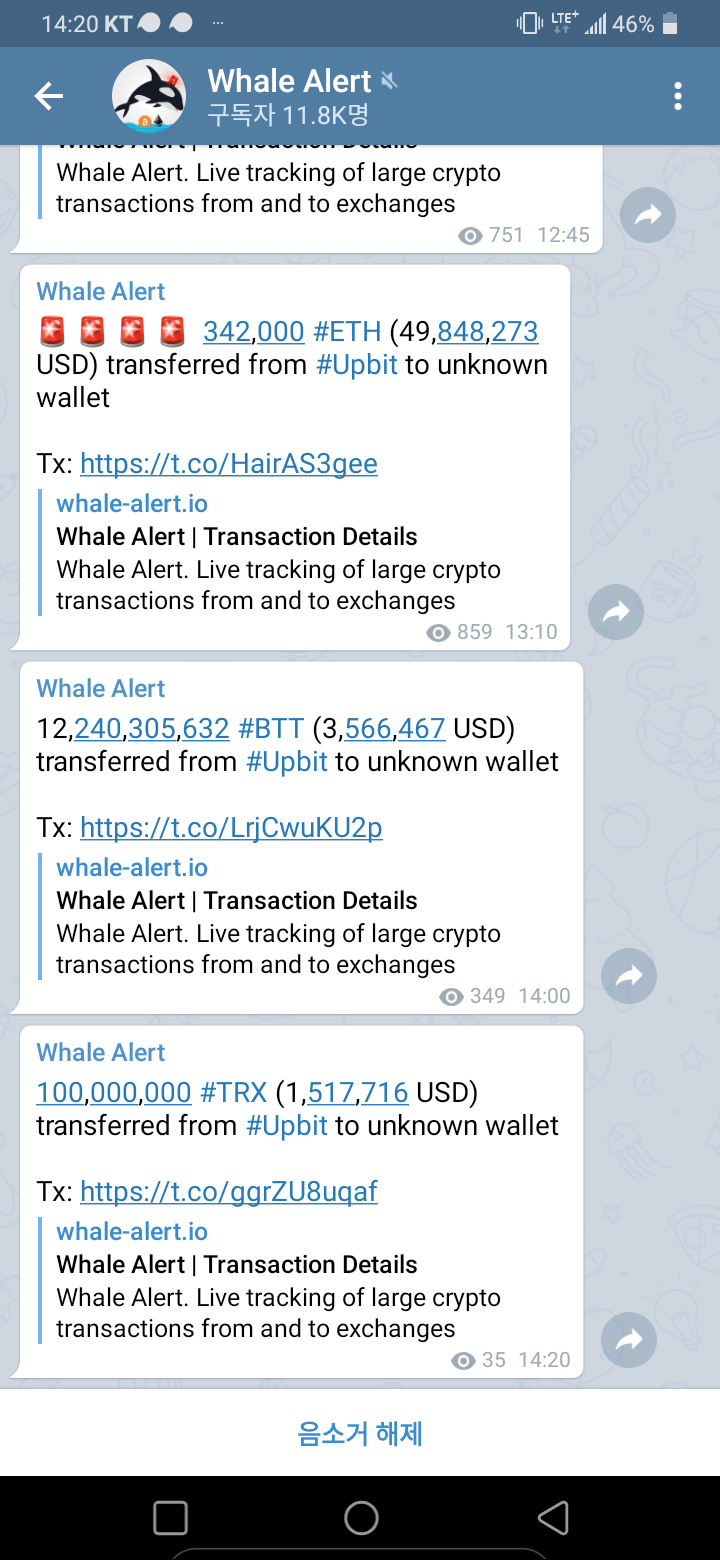Forward the BTT transfer message
The height and width of the screenshot is (1560, 720).
629,976
